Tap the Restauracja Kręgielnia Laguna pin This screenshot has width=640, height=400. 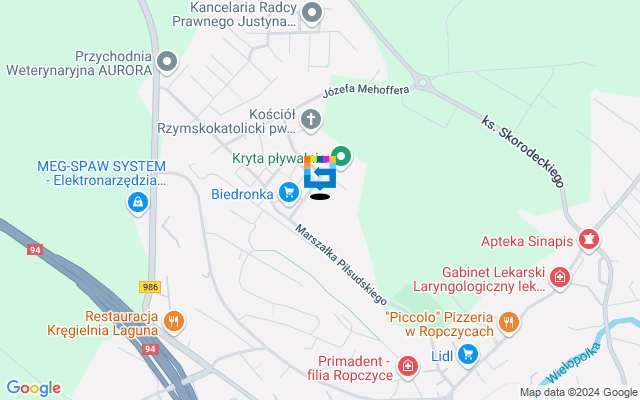tap(173, 320)
